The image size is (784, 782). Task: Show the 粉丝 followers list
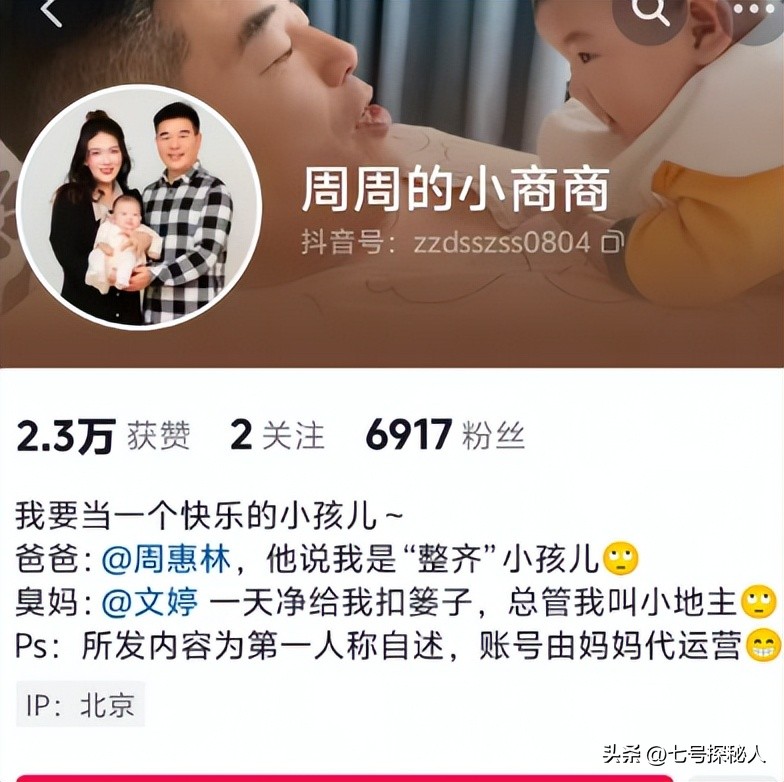pos(444,436)
